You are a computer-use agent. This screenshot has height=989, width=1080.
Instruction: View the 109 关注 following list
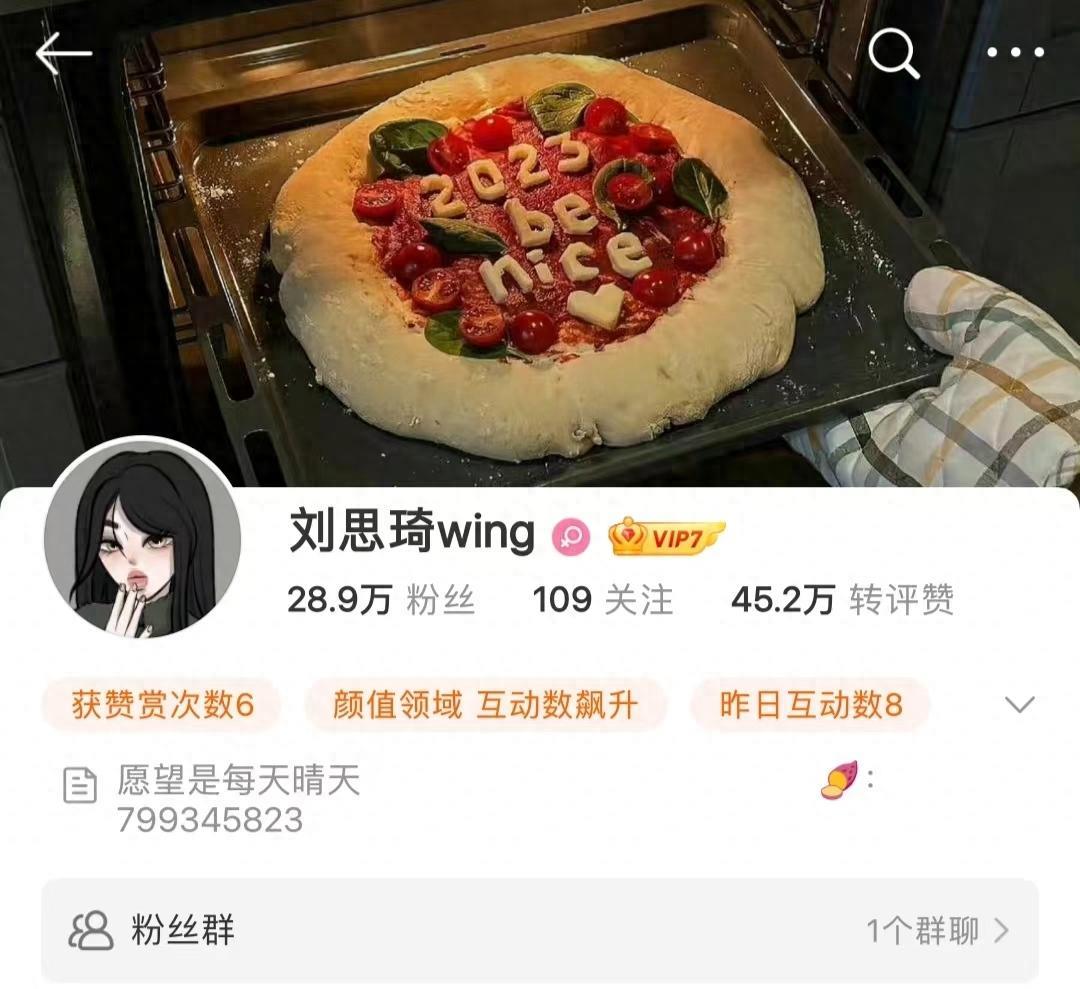tap(602, 600)
